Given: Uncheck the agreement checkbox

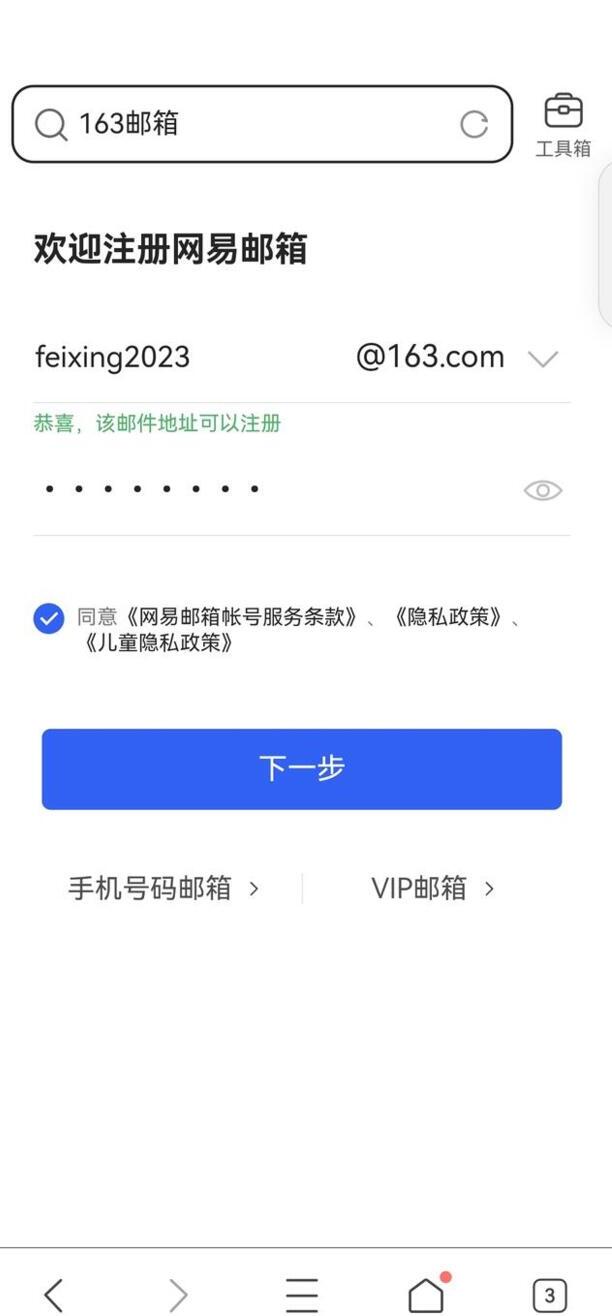Looking at the screenshot, I should point(49,619).
